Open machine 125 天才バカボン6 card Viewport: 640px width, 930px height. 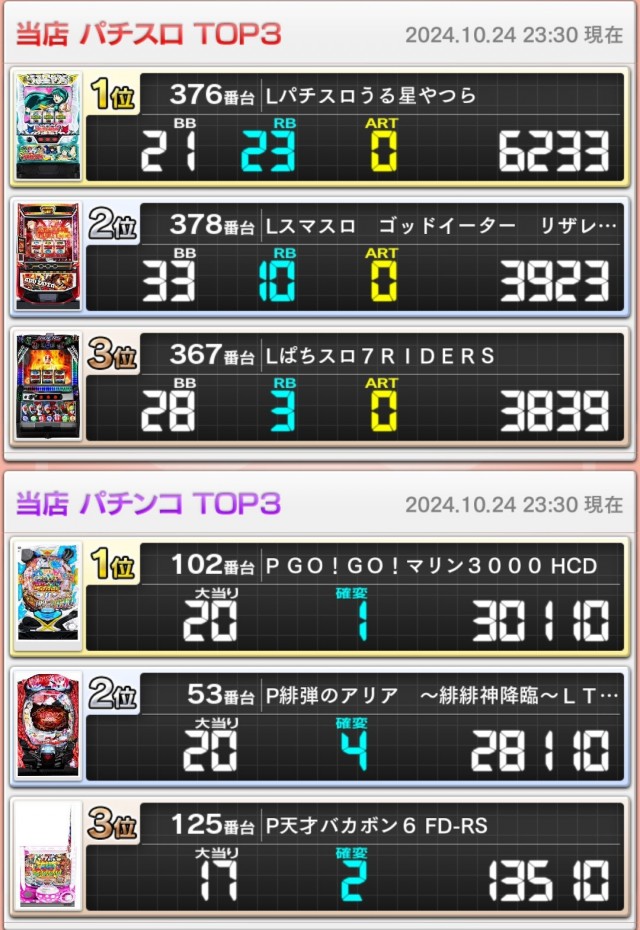pos(320,857)
